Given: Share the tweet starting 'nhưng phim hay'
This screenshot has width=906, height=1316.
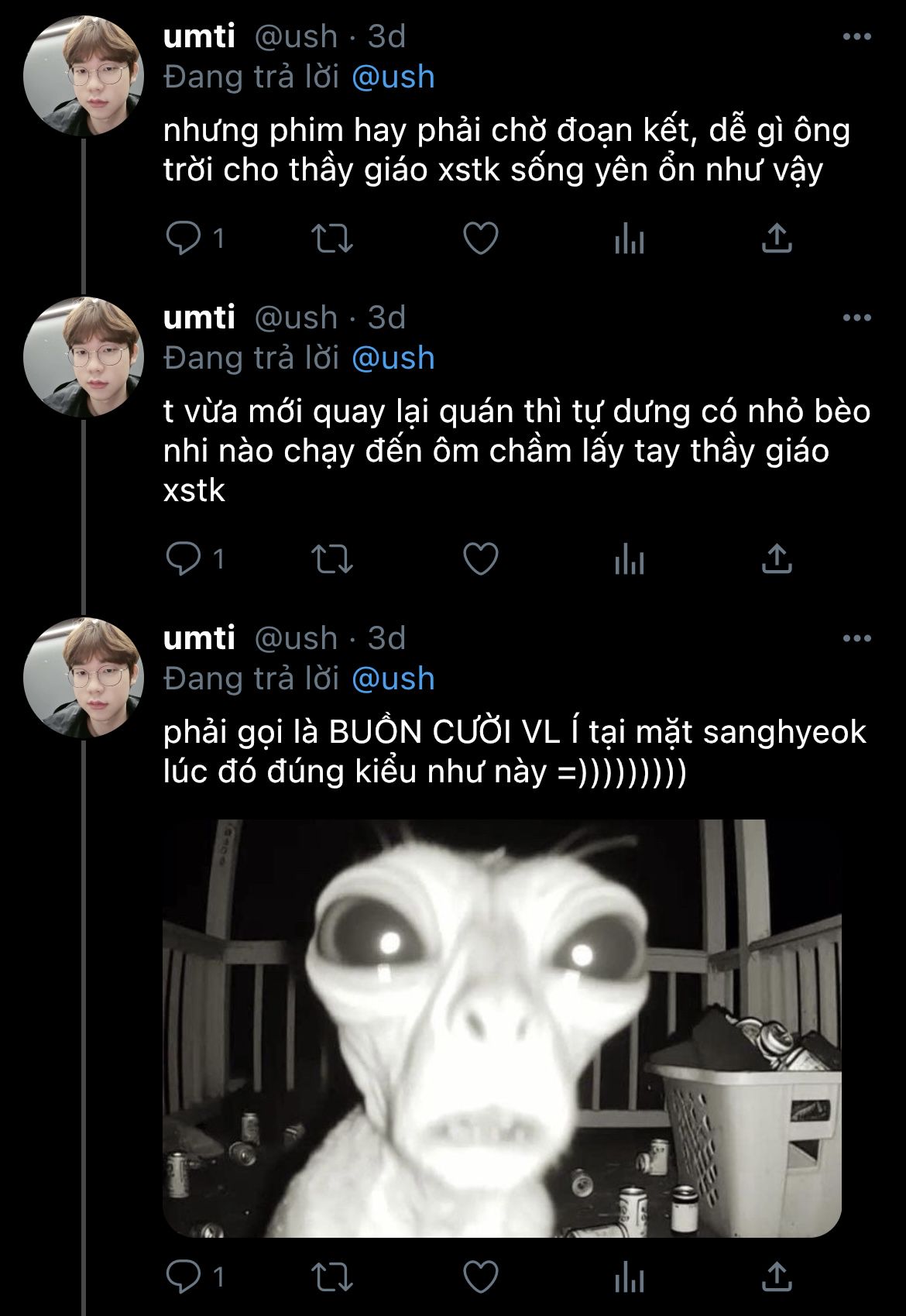Looking at the screenshot, I should click(x=777, y=238).
